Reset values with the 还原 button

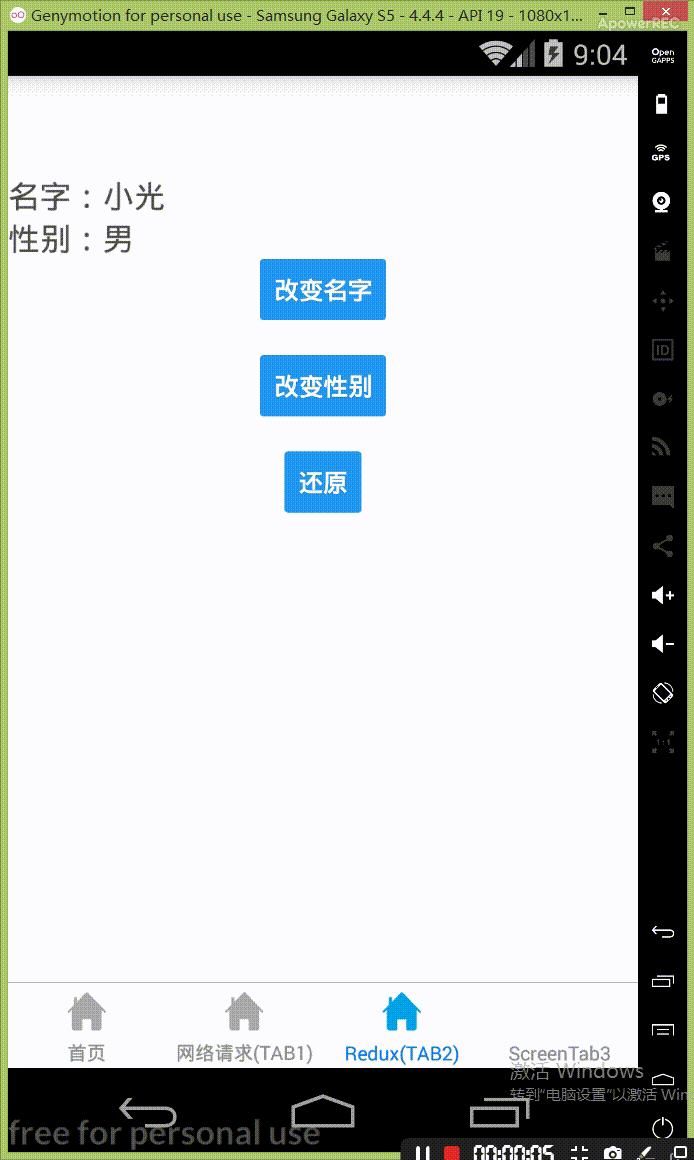pos(322,482)
